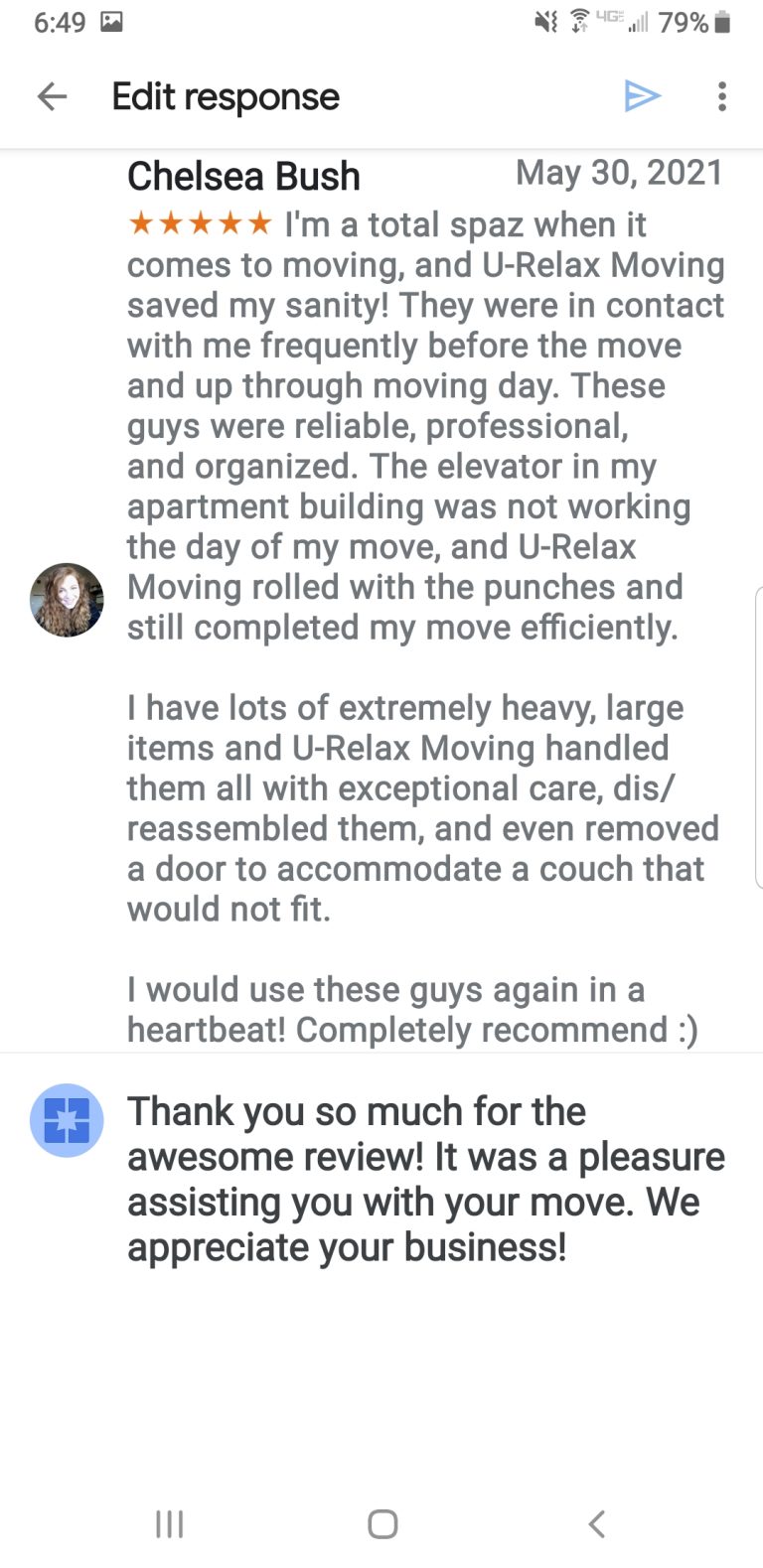Go back from Edit response
This screenshot has height=1568, width=763.
[52, 96]
